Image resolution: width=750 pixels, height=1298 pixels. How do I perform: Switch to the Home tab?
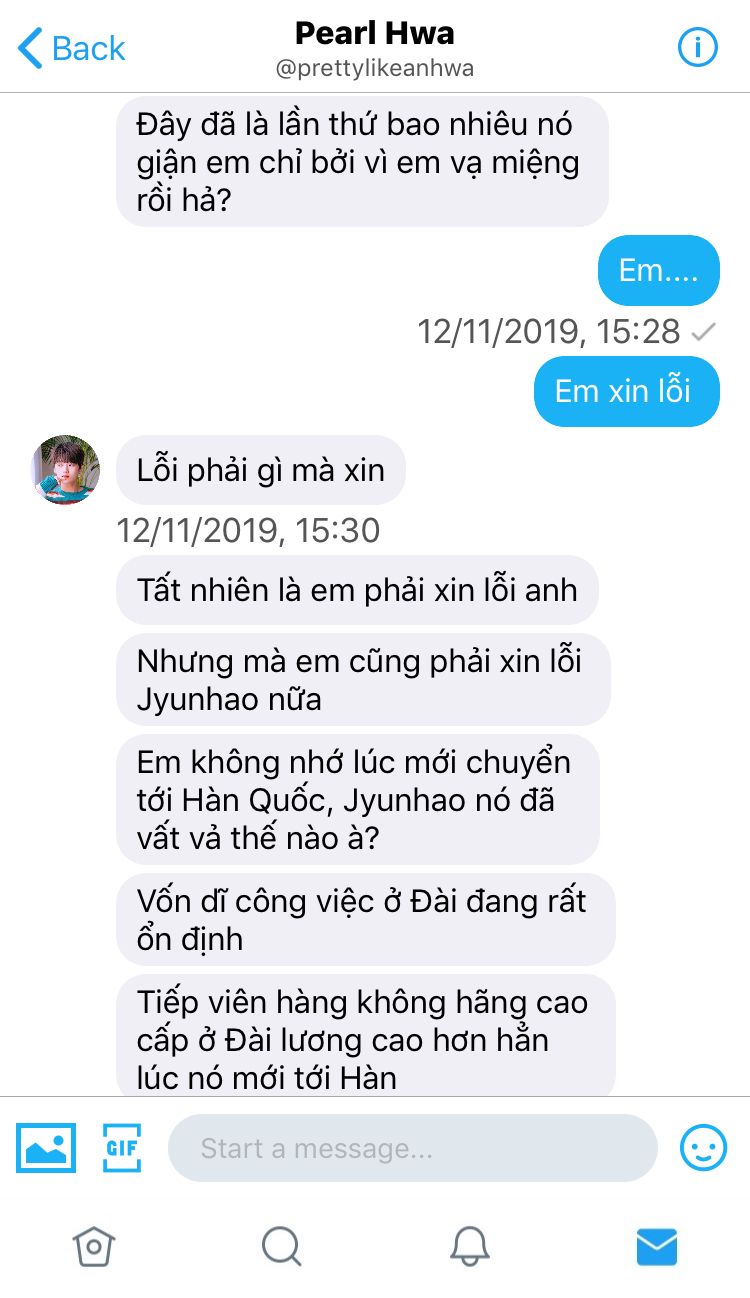point(94,1246)
